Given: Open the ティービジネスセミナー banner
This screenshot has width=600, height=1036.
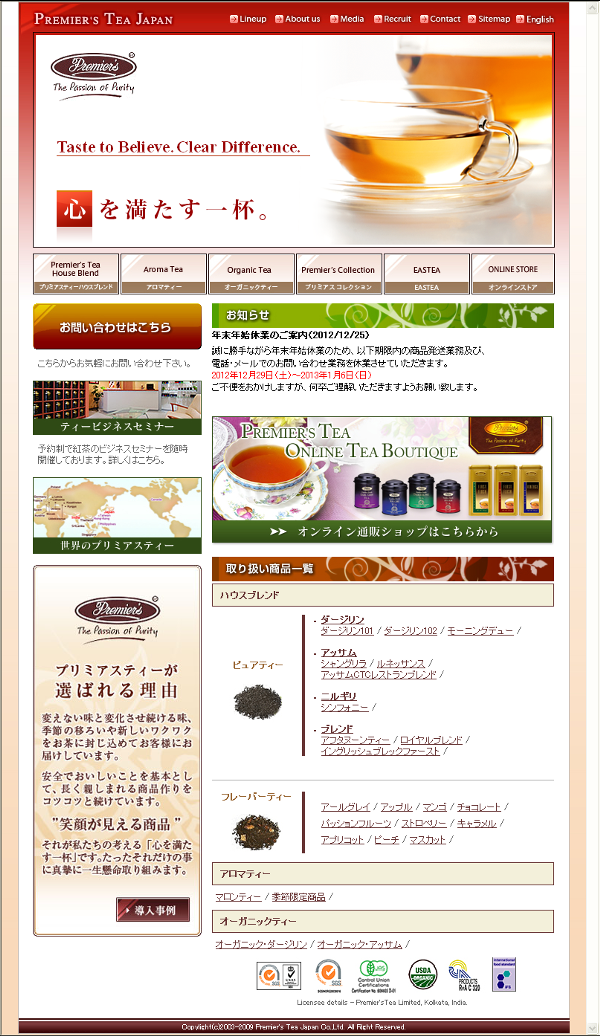Looking at the screenshot, I should pyautogui.click(x=117, y=408).
